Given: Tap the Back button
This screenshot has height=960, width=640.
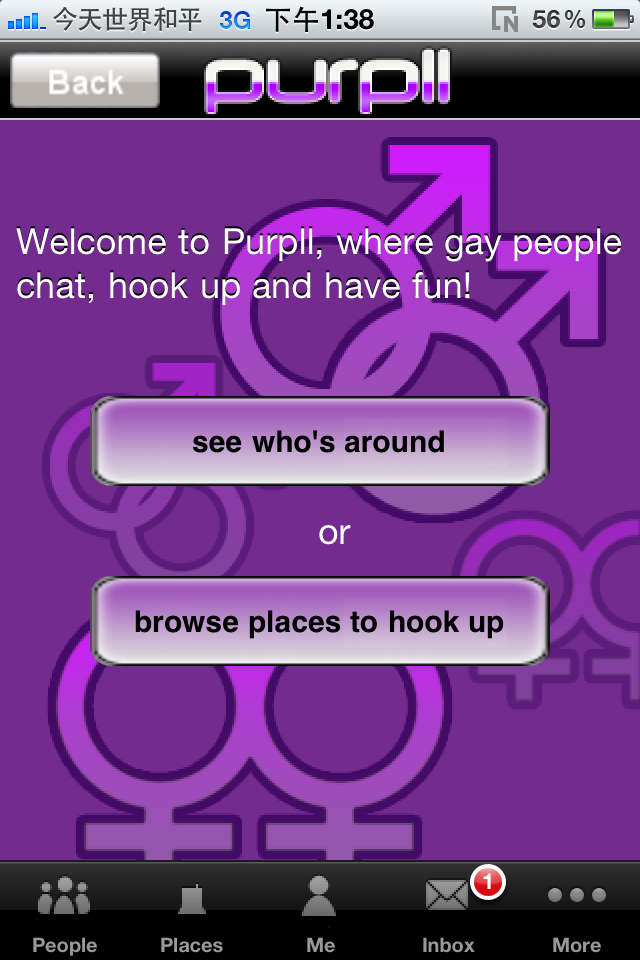Looking at the screenshot, I should [x=85, y=81].
